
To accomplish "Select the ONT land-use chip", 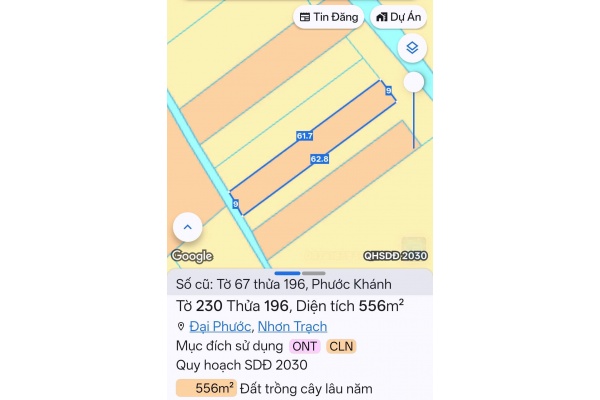I will (305, 346).
